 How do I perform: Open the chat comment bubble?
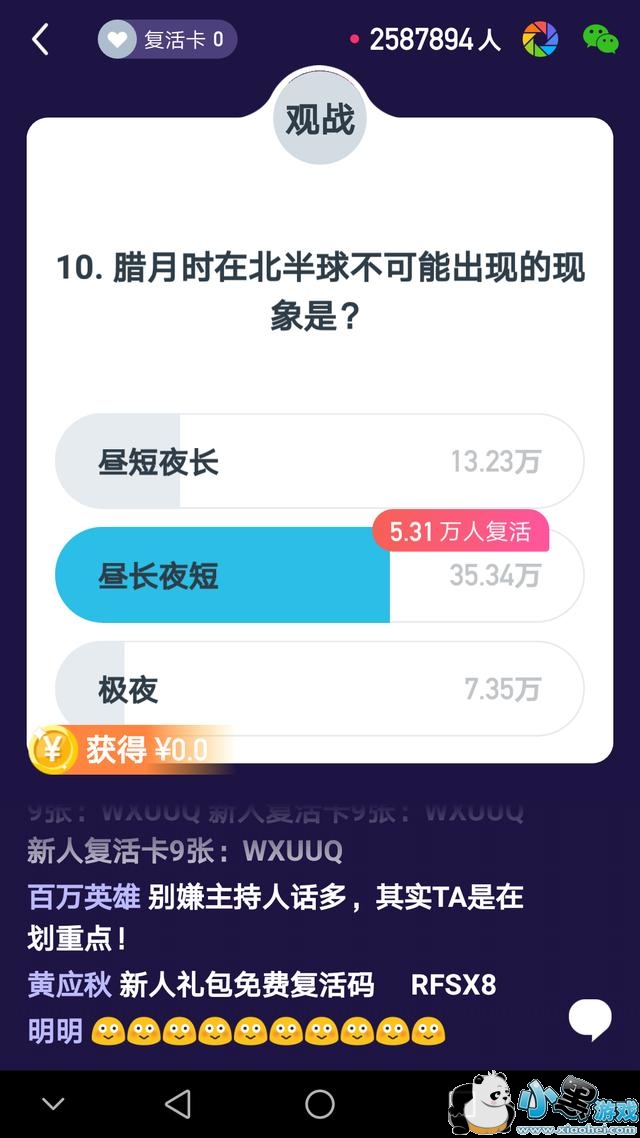(590, 1018)
